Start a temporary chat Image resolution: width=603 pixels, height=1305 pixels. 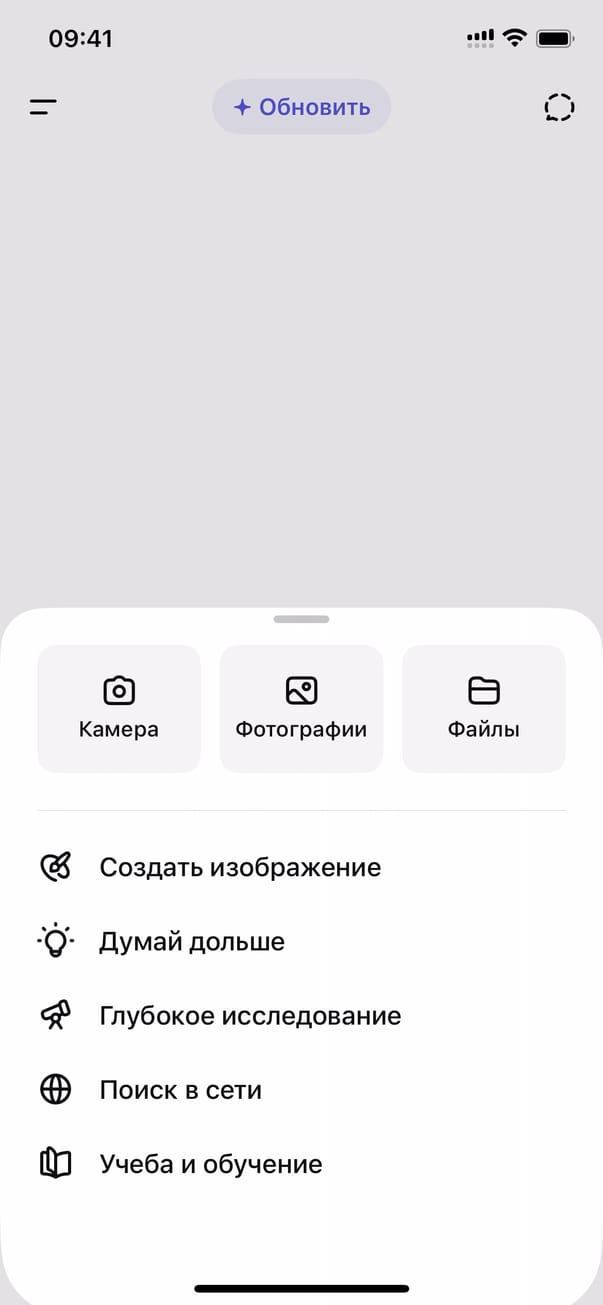click(559, 107)
